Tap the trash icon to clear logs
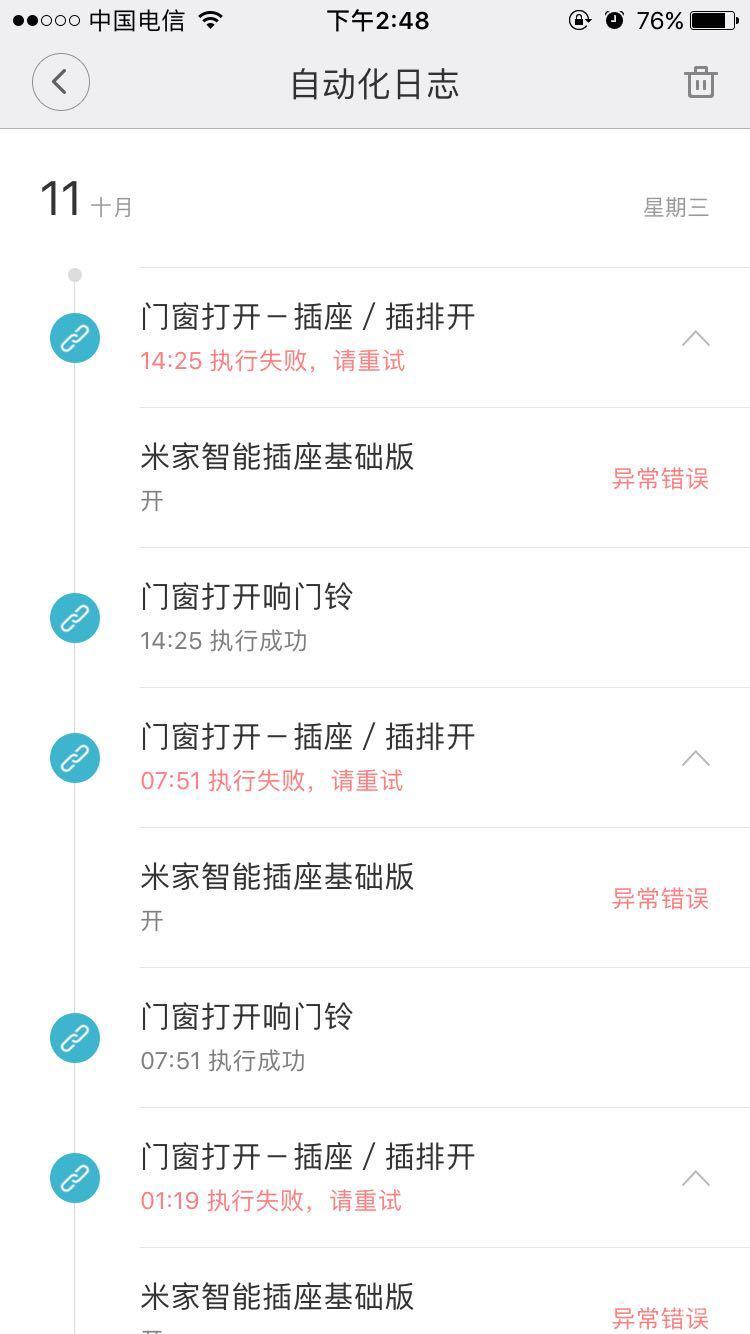The width and height of the screenshot is (750, 1334). tap(701, 84)
